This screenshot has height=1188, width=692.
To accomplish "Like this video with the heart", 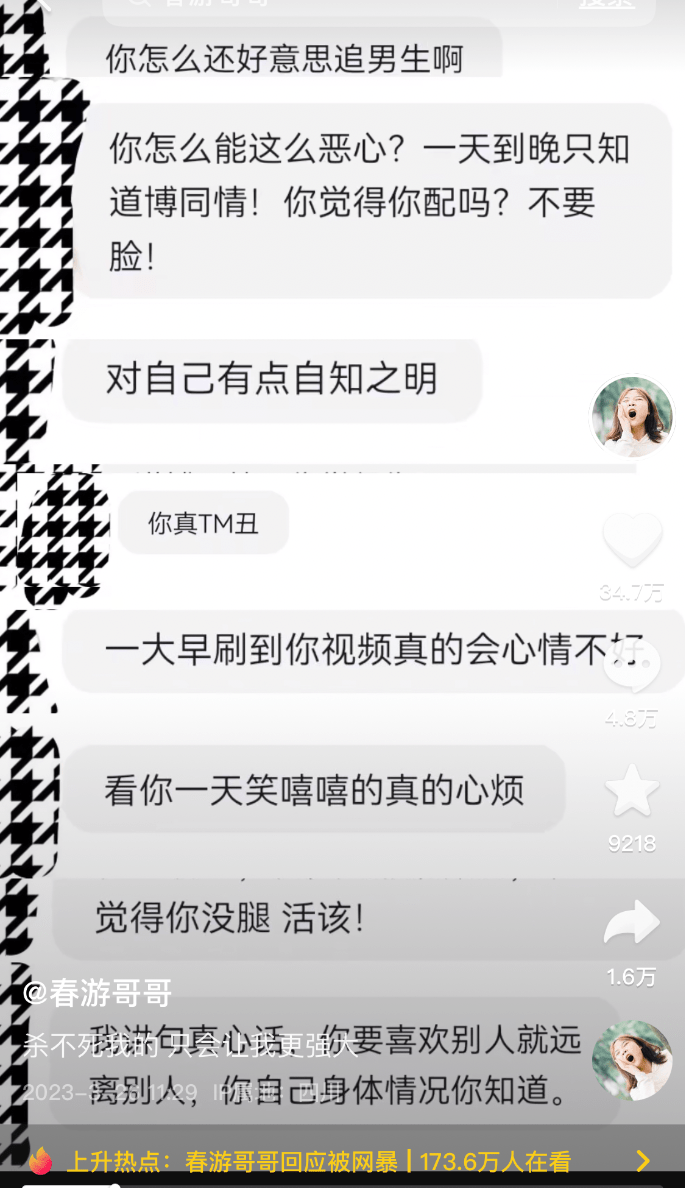I will 632,541.
